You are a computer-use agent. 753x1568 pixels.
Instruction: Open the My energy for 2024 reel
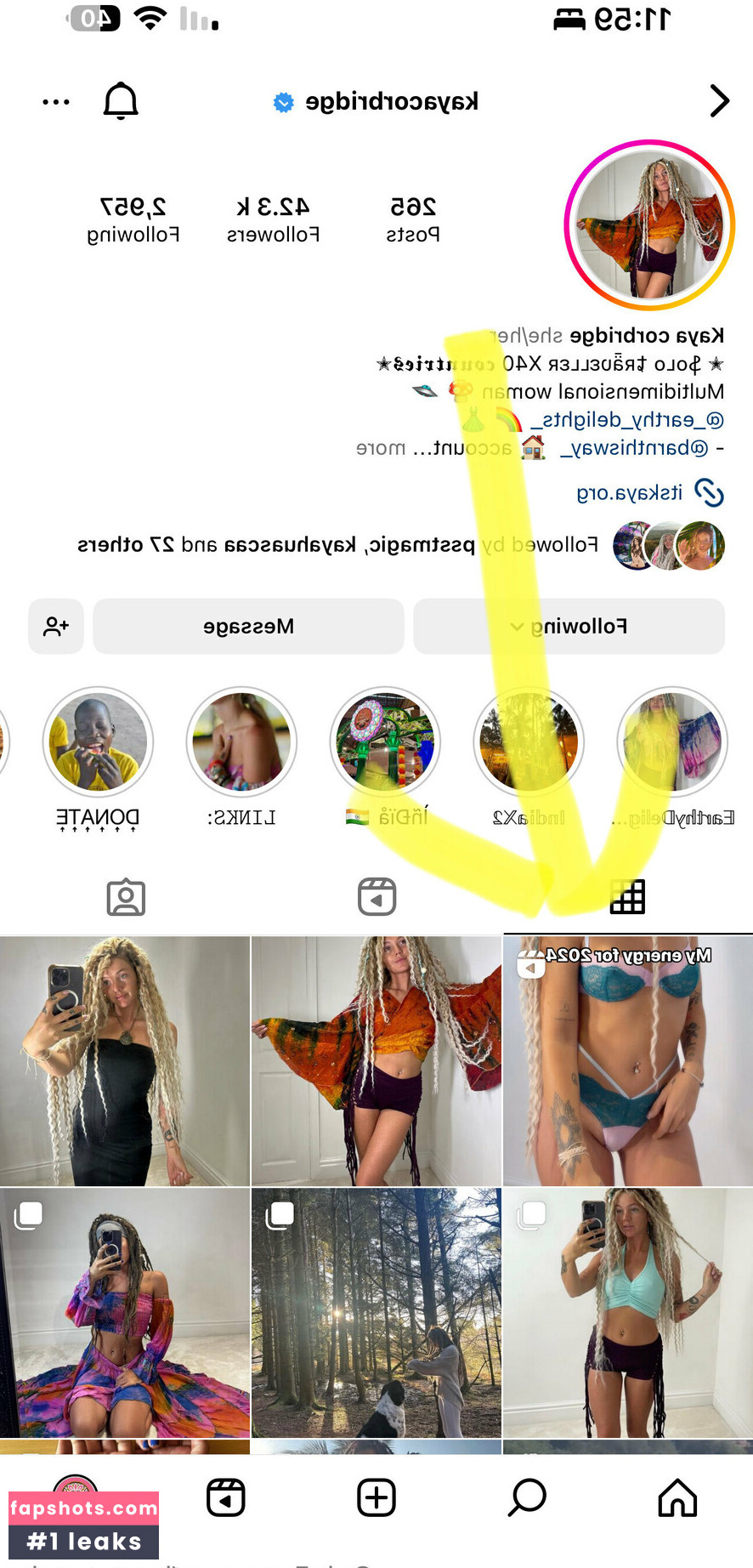click(627, 1060)
